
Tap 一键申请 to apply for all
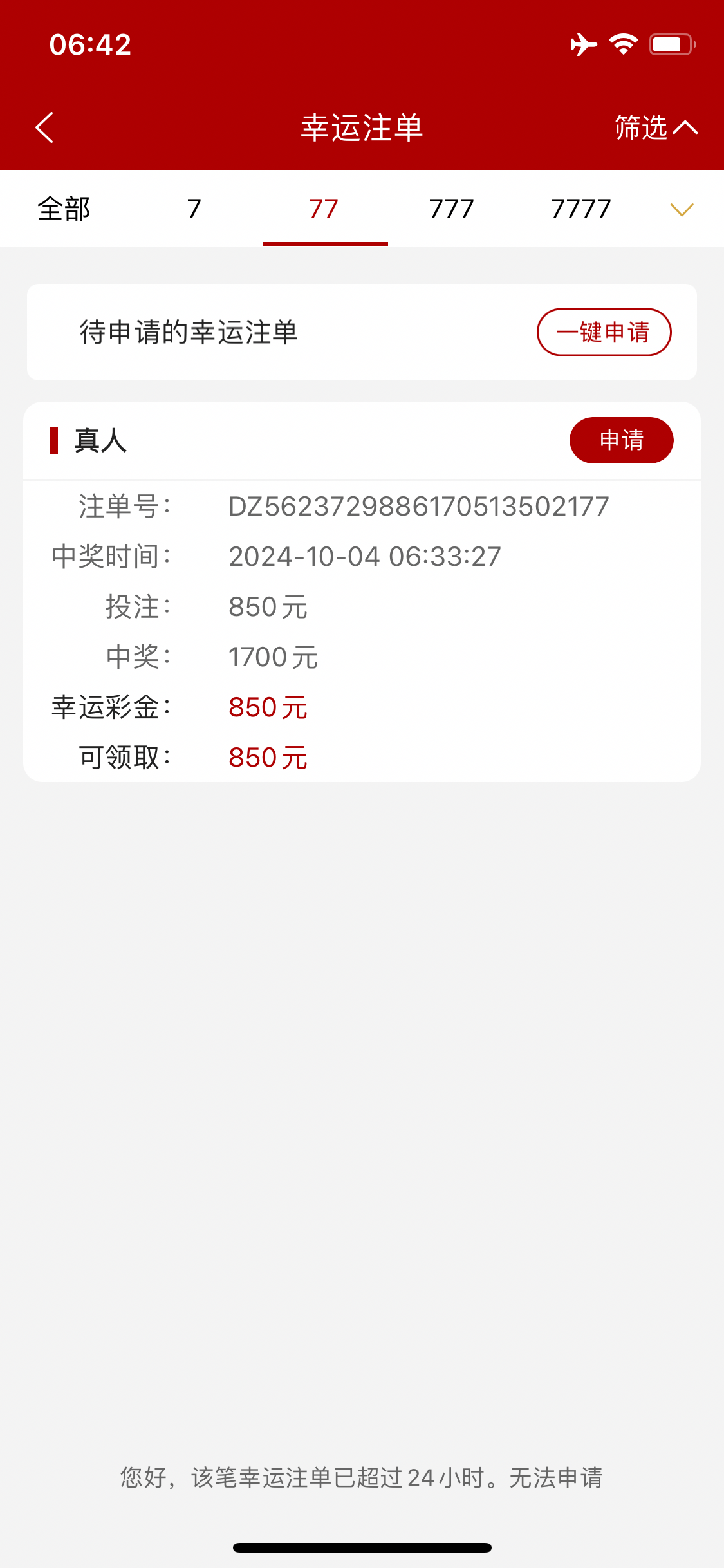click(604, 332)
